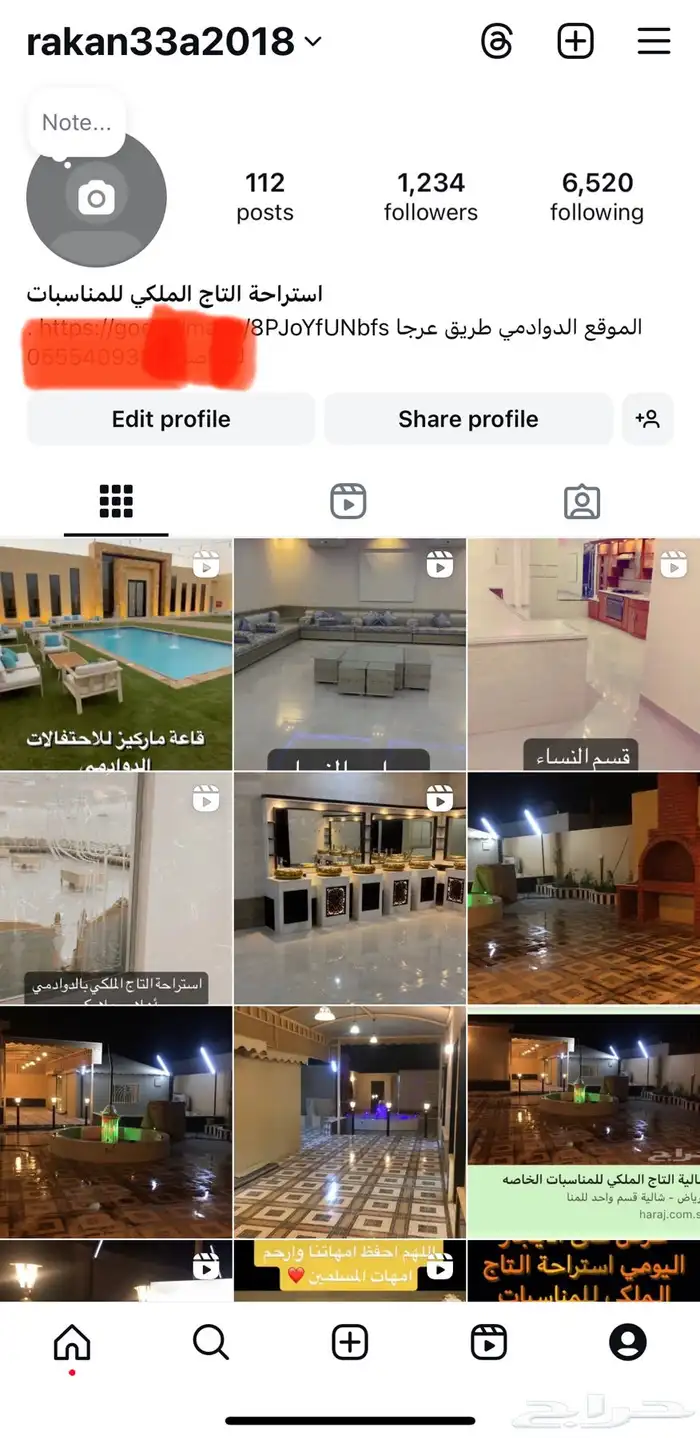The width and height of the screenshot is (700, 1438).
Task: Switch to the Reels tab of the profile
Action: (348, 501)
